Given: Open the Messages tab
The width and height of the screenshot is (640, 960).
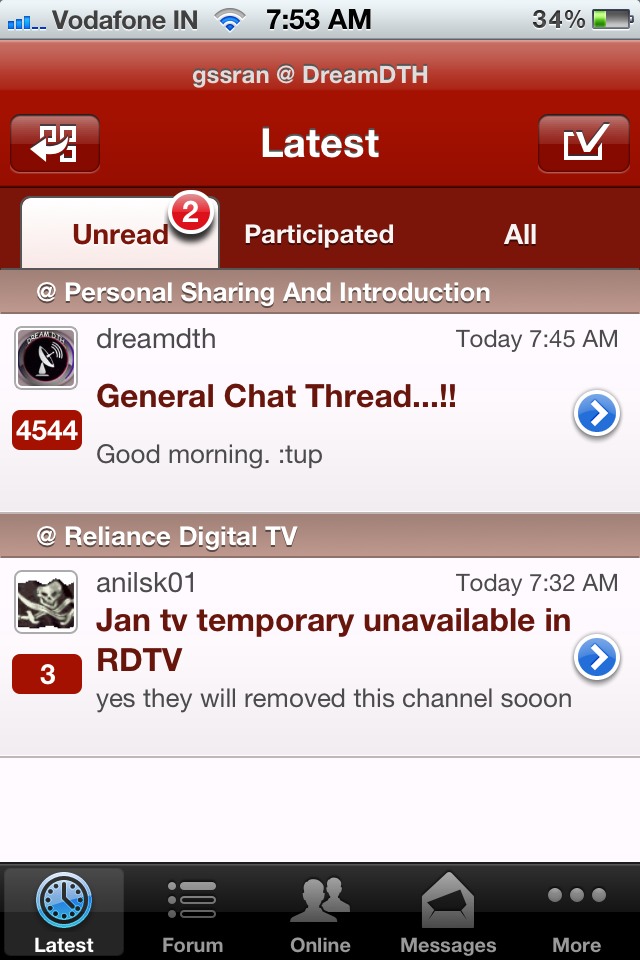Looking at the screenshot, I should [x=447, y=912].
